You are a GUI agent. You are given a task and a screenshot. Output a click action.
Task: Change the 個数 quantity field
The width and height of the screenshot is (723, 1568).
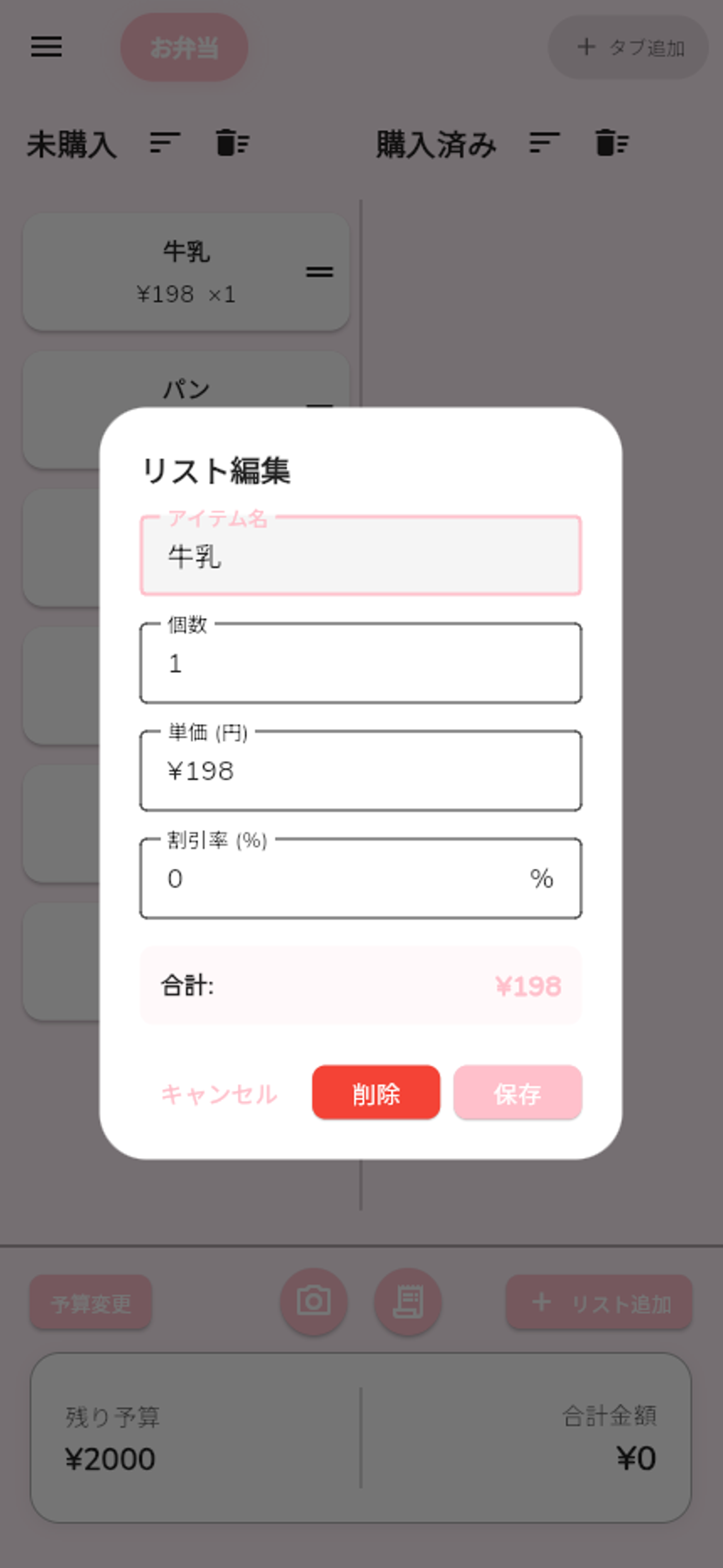click(x=360, y=664)
